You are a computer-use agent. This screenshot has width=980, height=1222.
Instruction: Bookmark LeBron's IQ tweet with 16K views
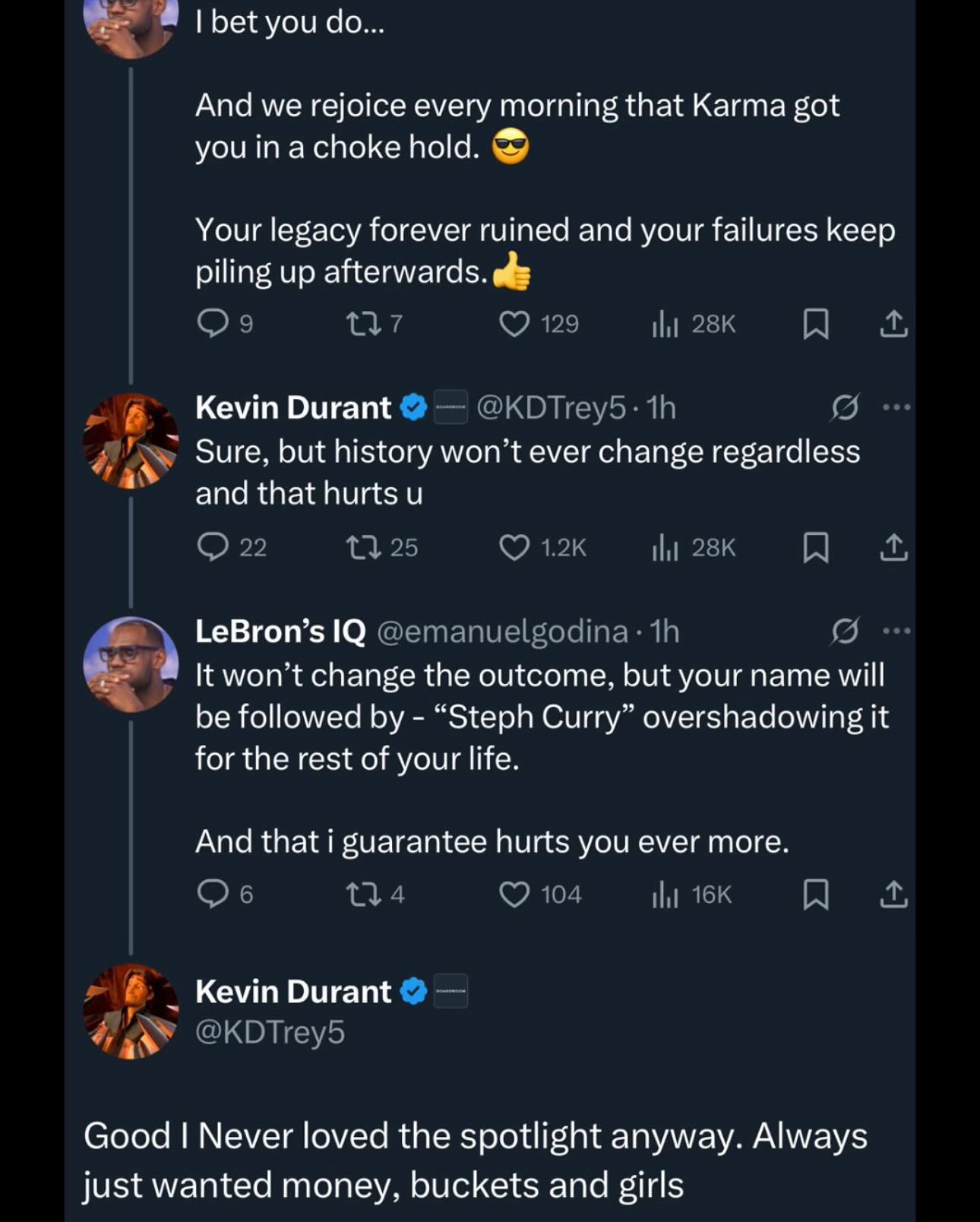(815, 894)
